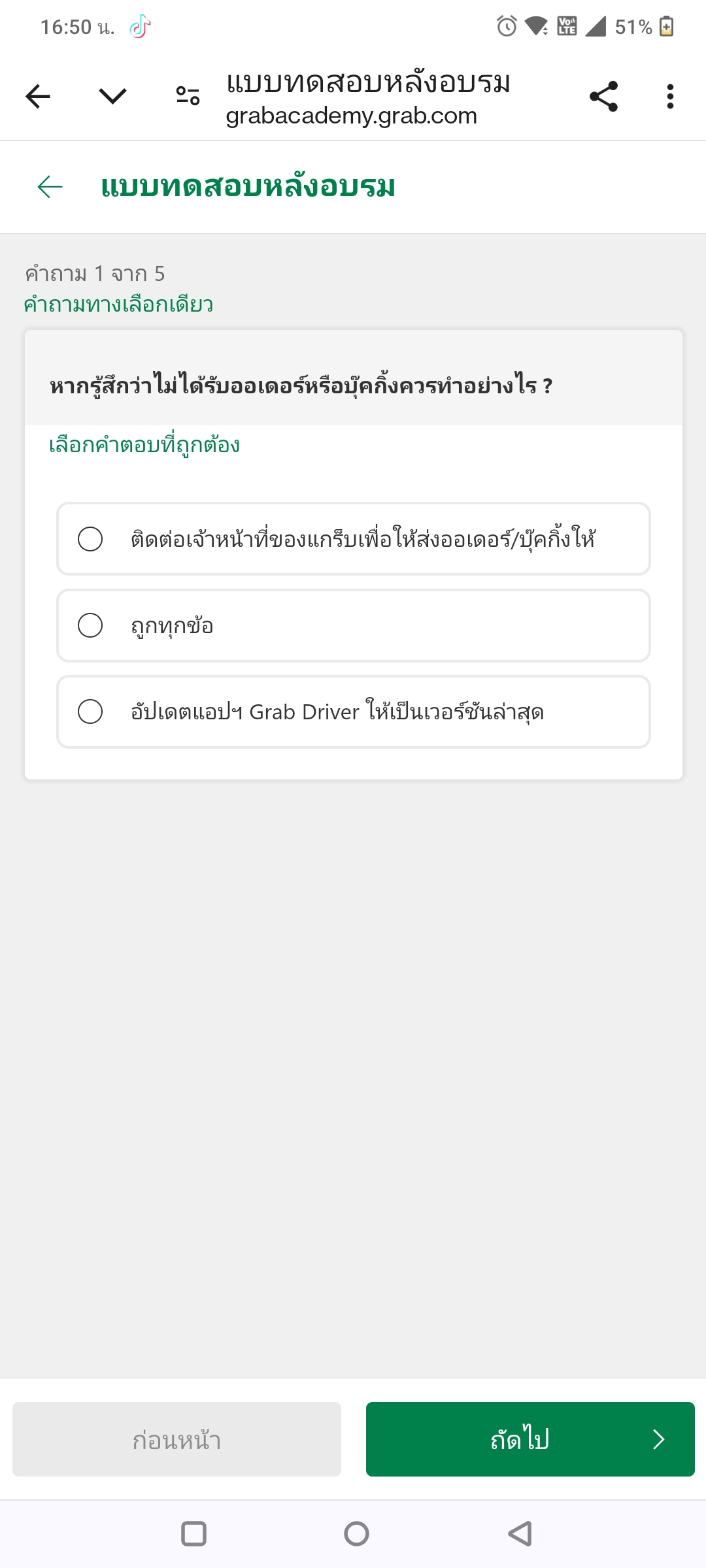Share this page
The height and width of the screenshot is (1568, 706).
[x=603, y=97]
